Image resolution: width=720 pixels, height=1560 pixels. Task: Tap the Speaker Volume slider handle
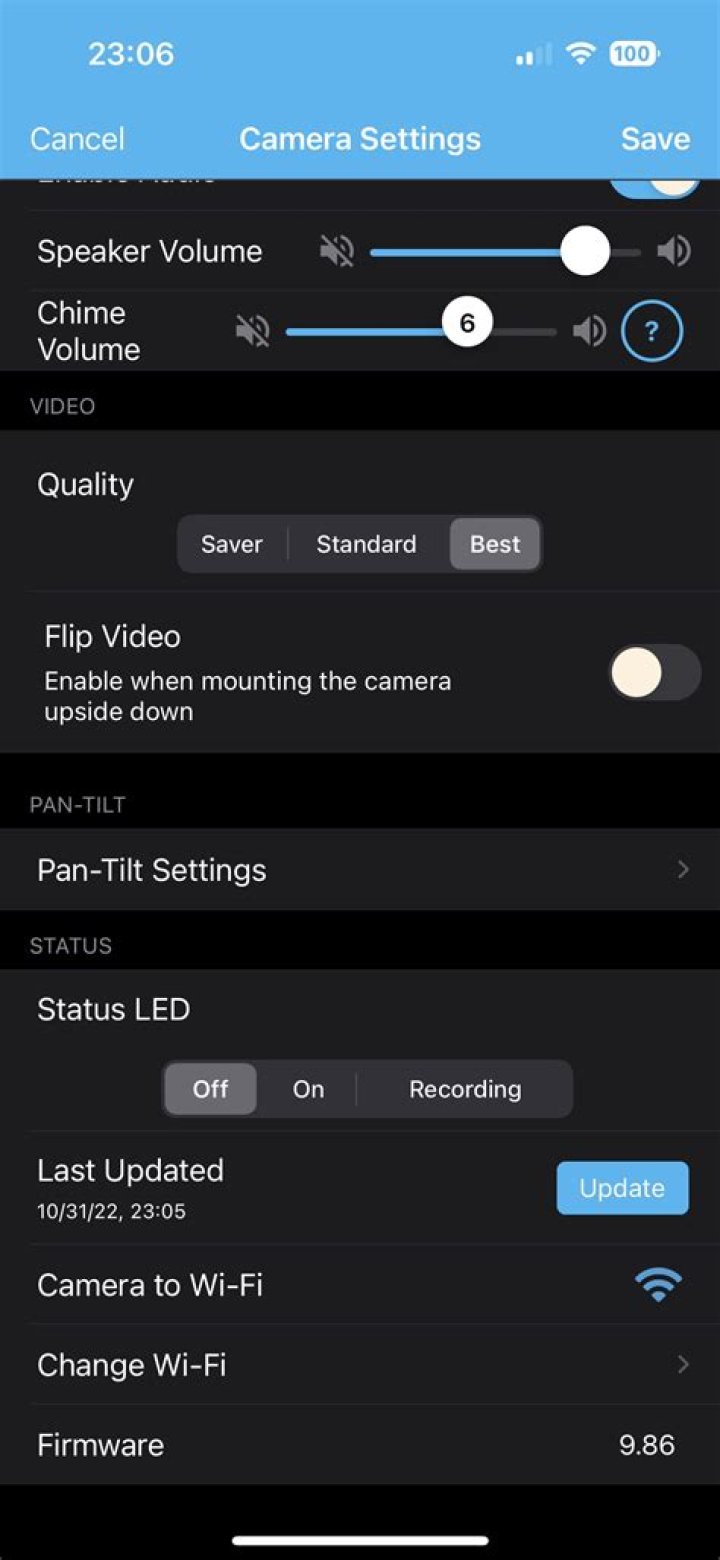[585, 251]
